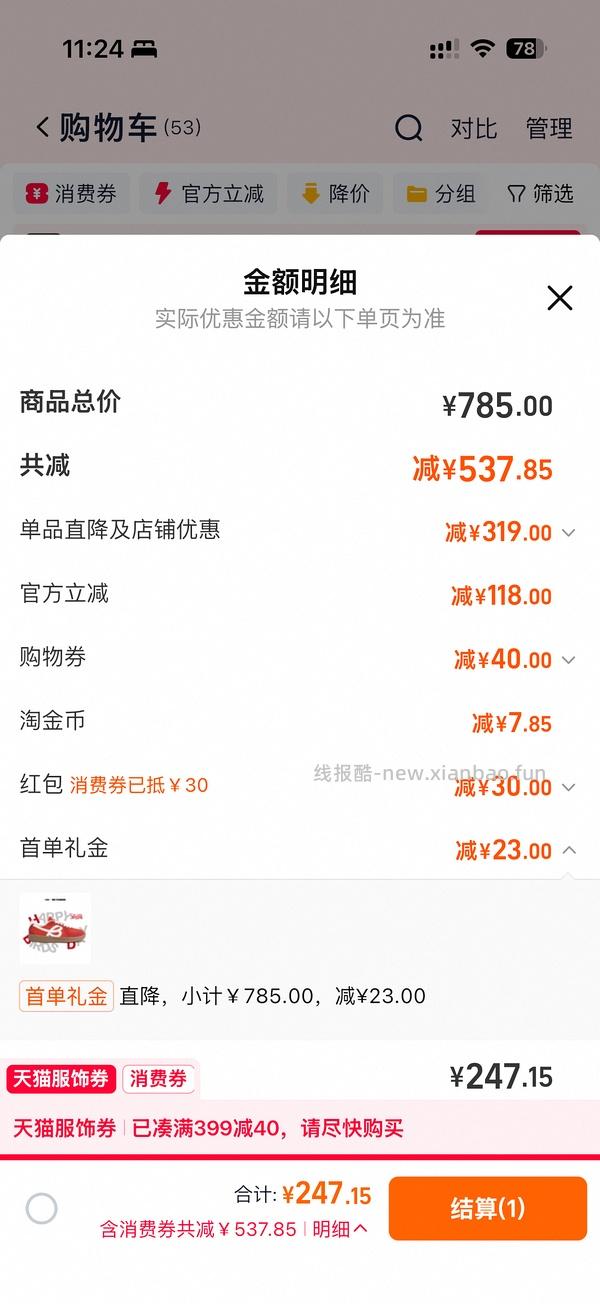
Task: Expand the 单品直降及店铺优惠 discount row
Action: [568, 532]
